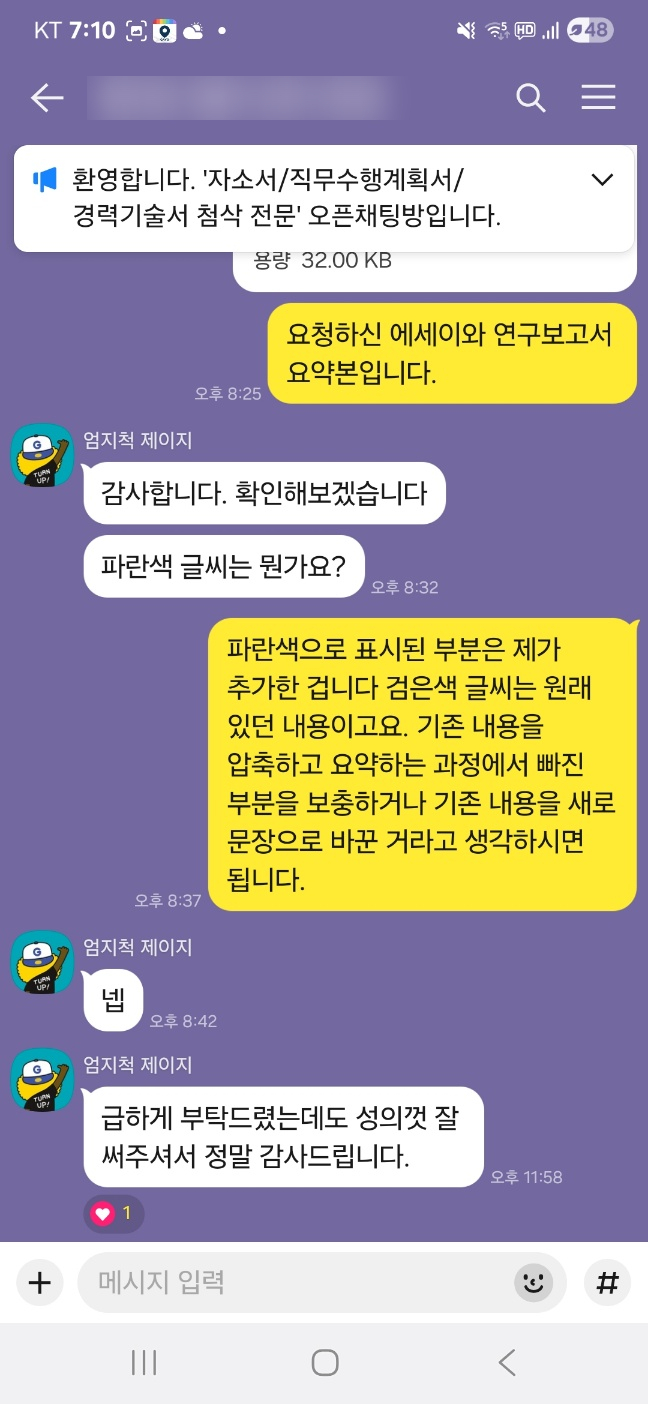Screen dimensions: 648x1404
Task: Open the plus attachment menu
Action: click(x=40, y=1283)
